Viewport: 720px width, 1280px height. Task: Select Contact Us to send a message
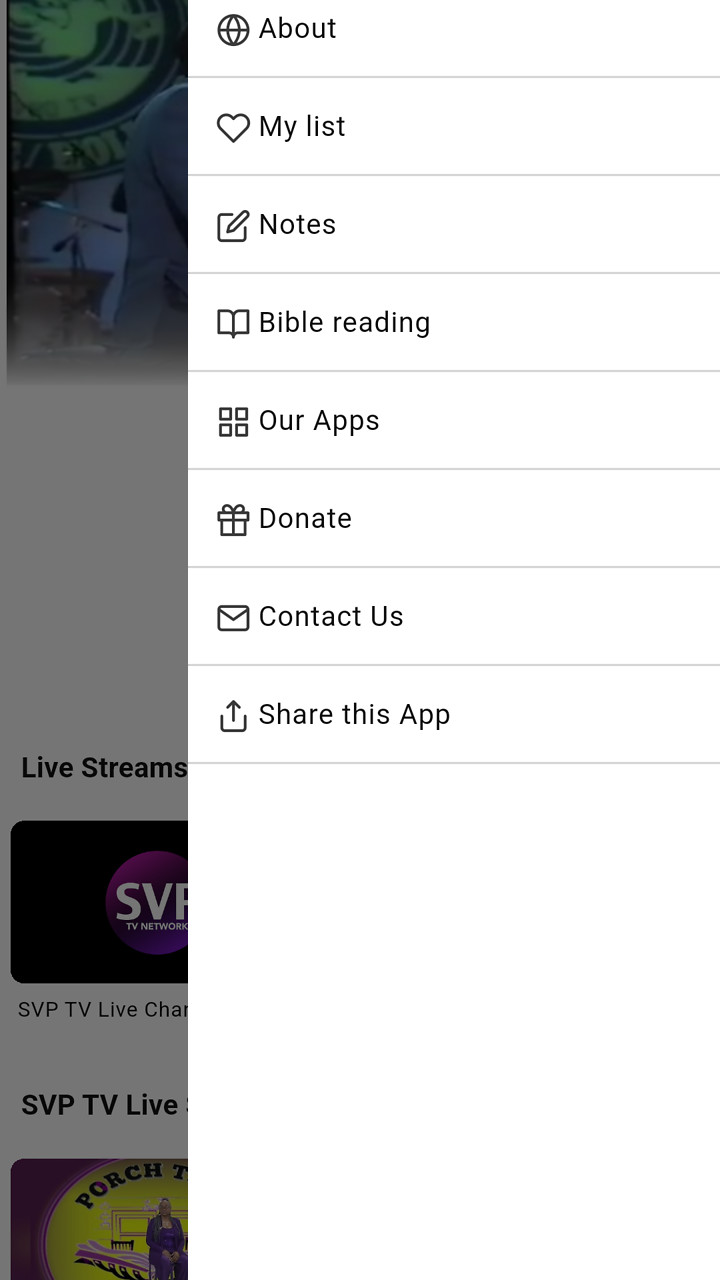[x=331, y=617]
